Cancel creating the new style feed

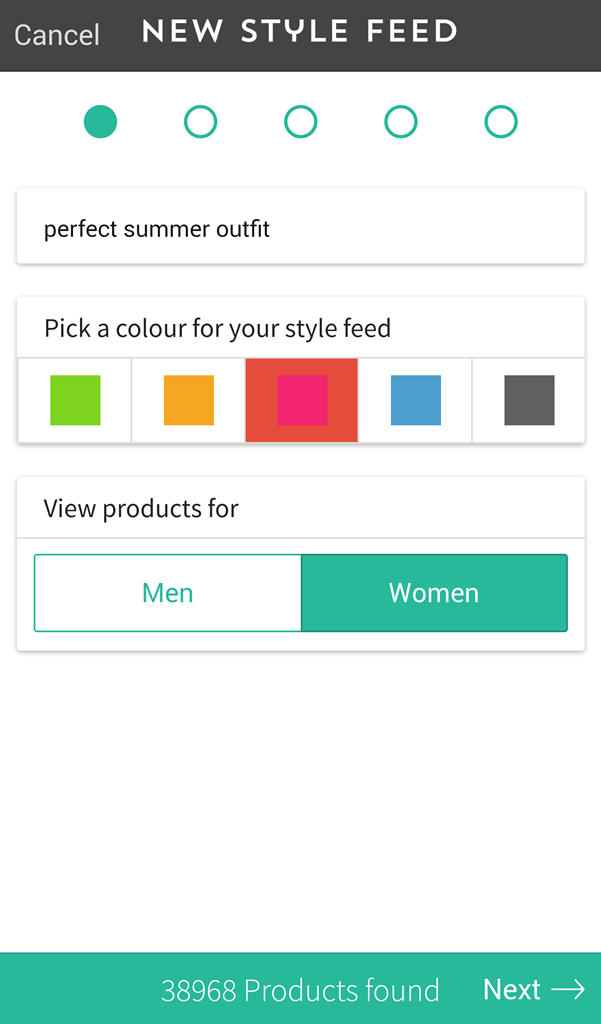click(57, 35)
